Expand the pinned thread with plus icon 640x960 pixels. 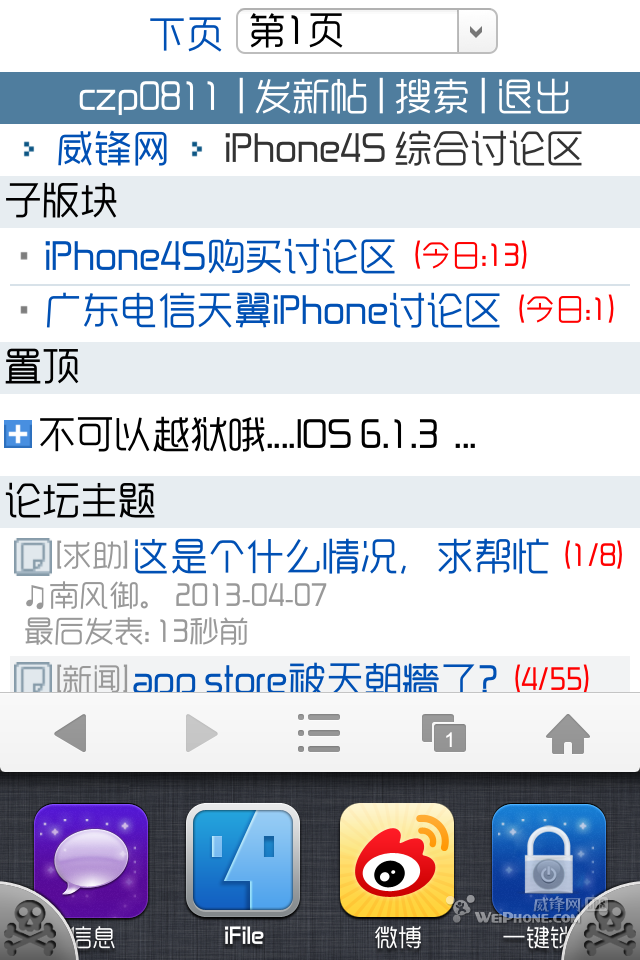coord(18,434)
